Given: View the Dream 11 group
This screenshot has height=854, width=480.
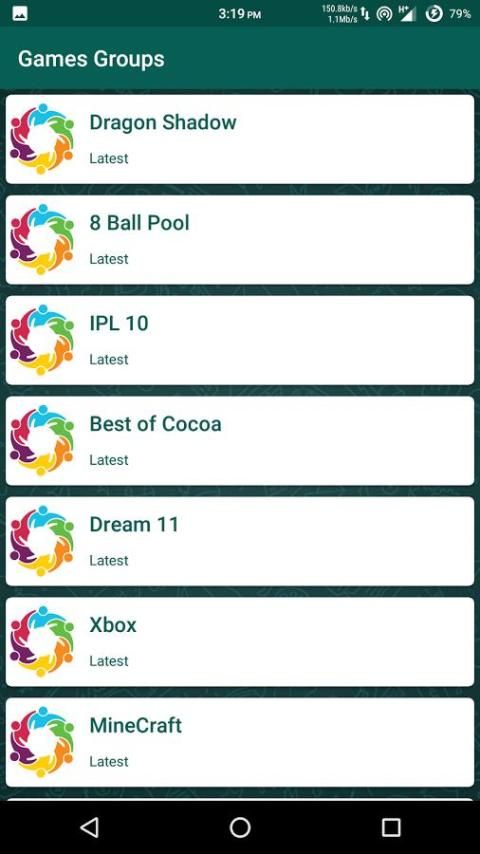Looking at the screenshot, I should click(x=240, y=541).
